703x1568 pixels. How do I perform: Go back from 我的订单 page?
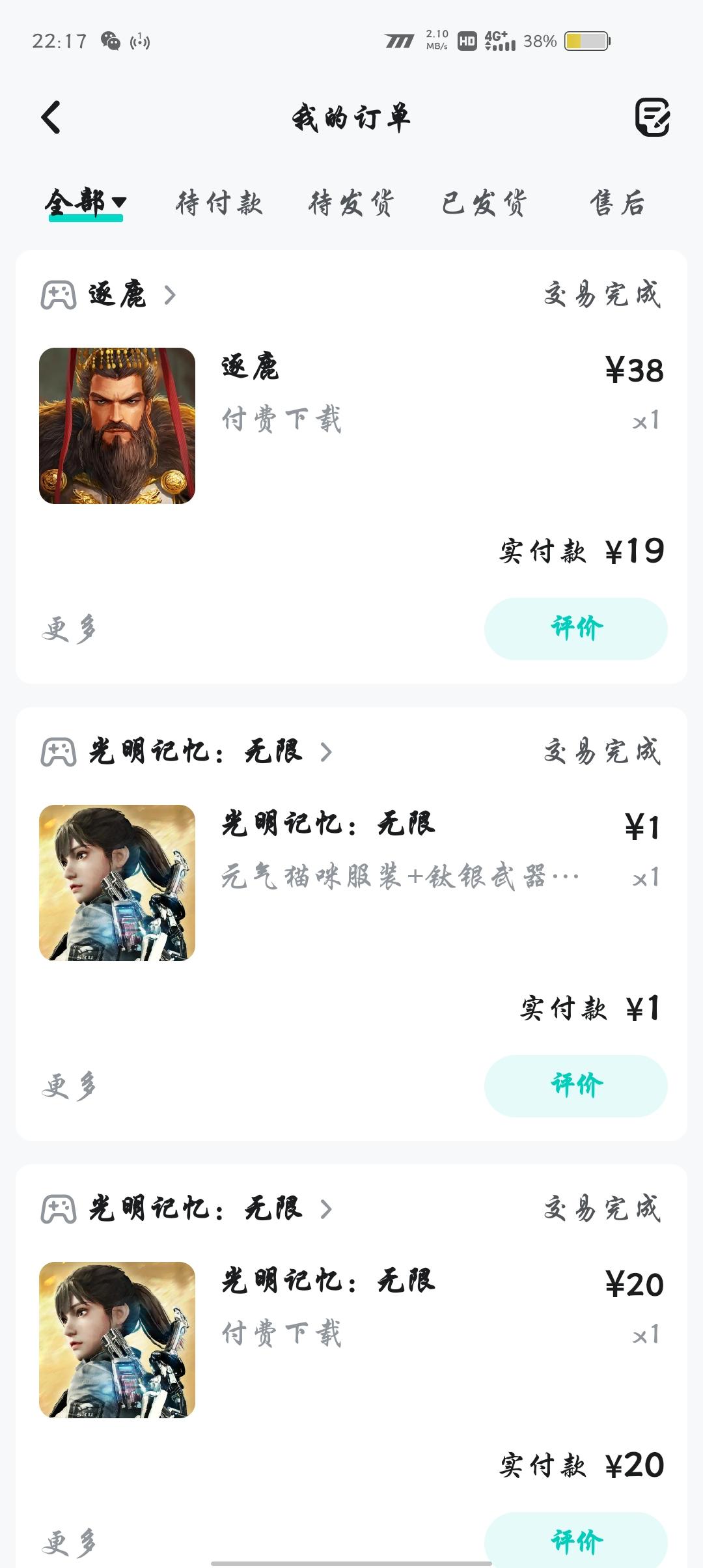click(51, 118)
